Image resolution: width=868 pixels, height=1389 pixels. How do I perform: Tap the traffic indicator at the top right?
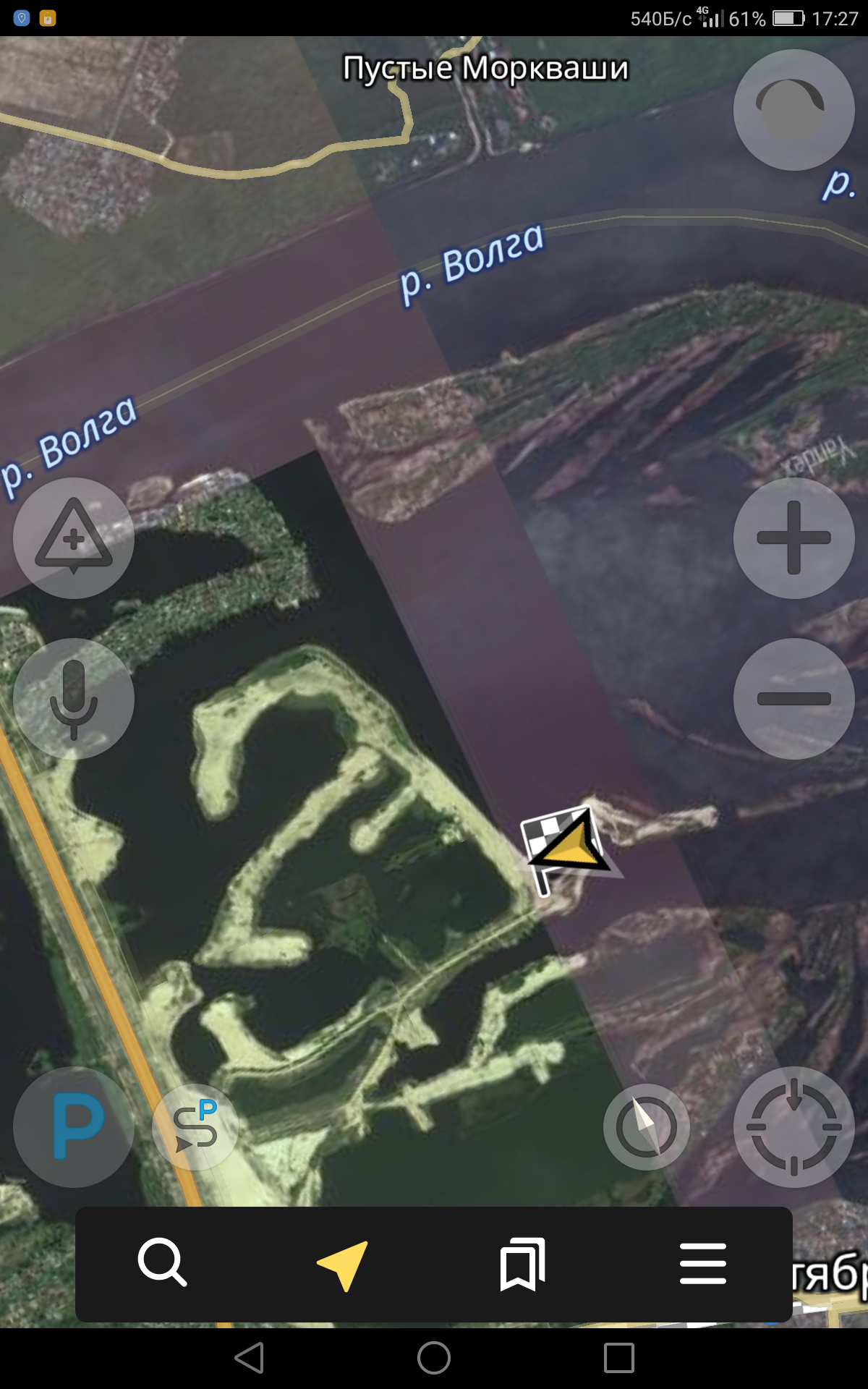coord(793,110)
